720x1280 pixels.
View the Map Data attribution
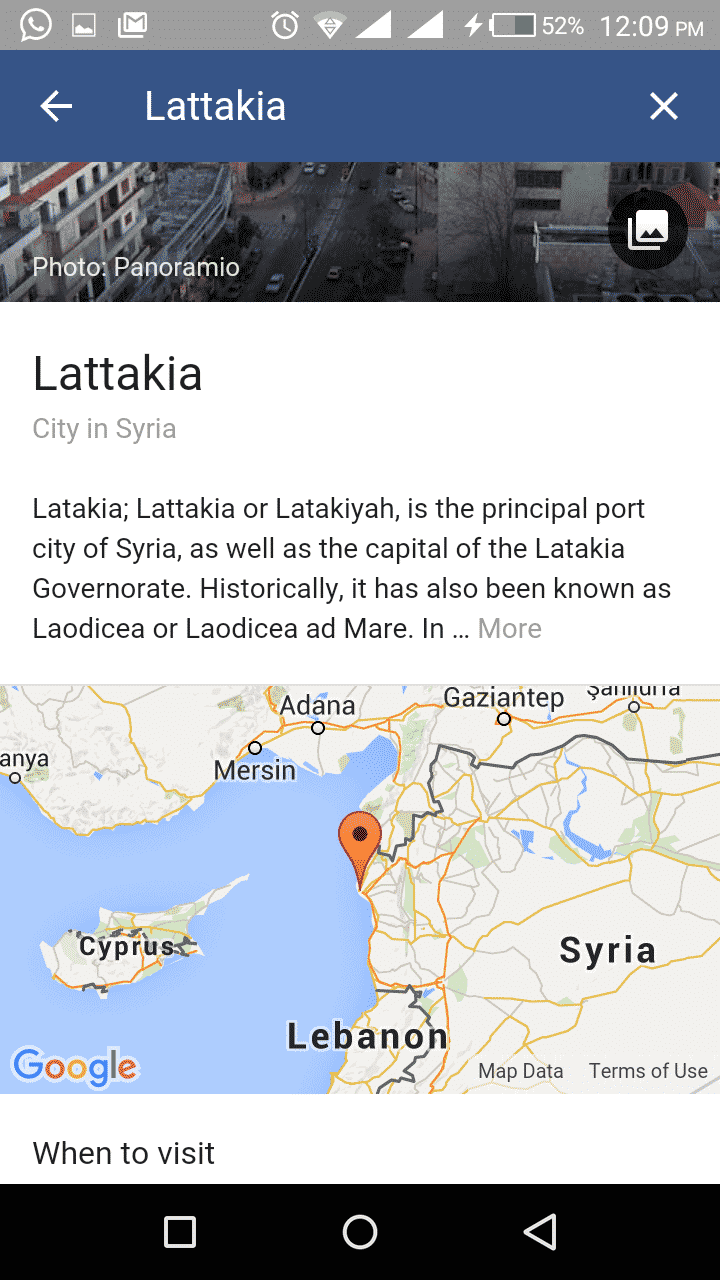pos(520,1071)
